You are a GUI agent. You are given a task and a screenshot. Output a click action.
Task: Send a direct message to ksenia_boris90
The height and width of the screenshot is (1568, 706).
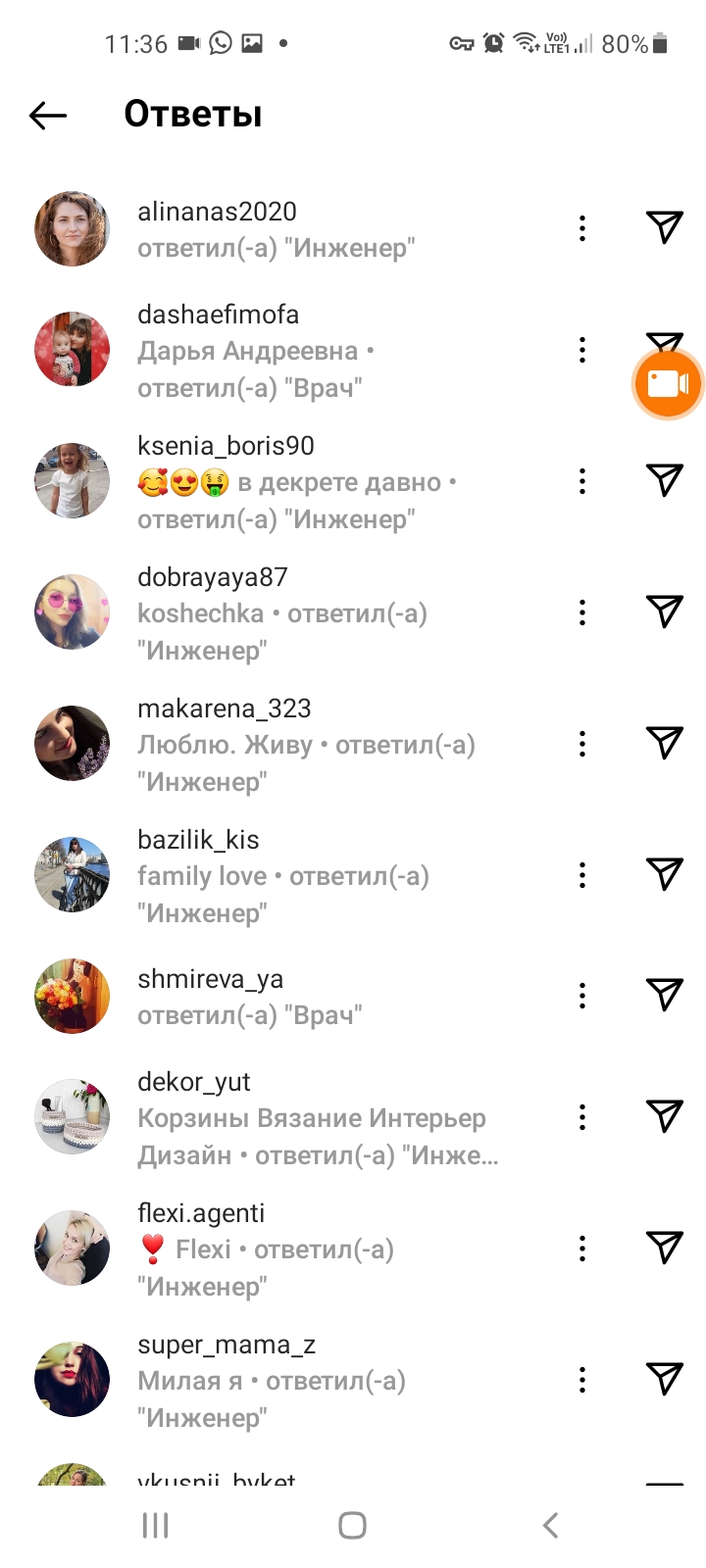pyautogui.click(x=665, y=481)
